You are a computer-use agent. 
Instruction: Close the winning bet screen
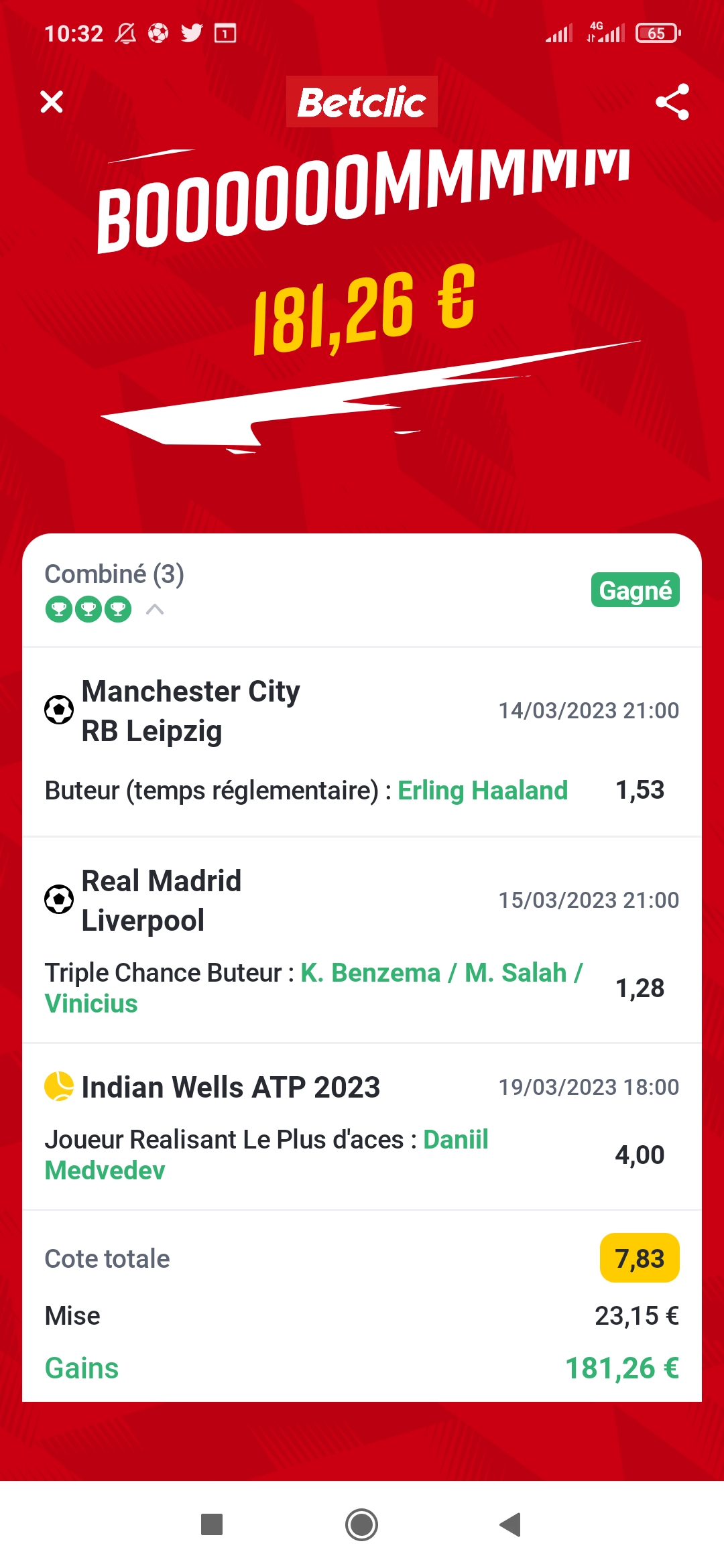[52, 102]
